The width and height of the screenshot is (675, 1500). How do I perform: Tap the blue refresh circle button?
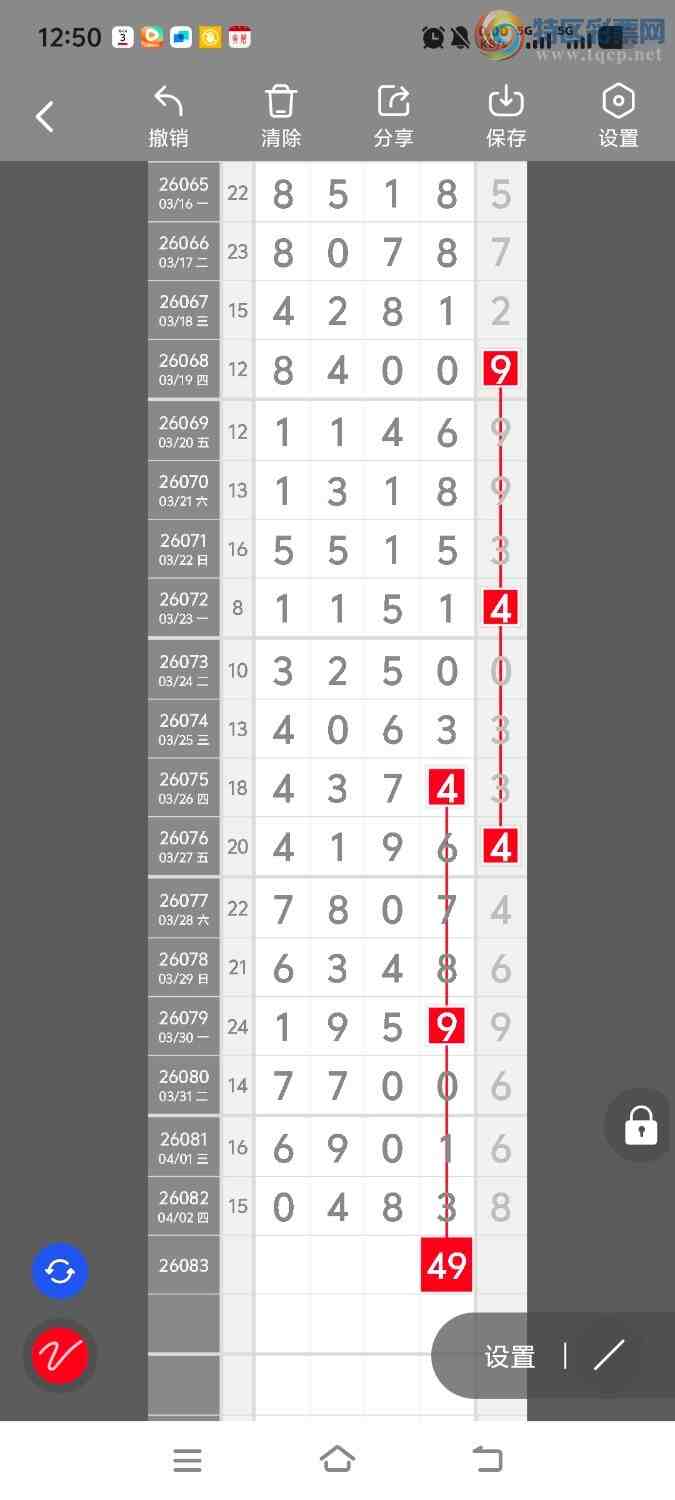pyautogui.click(x=60, y=1272)
